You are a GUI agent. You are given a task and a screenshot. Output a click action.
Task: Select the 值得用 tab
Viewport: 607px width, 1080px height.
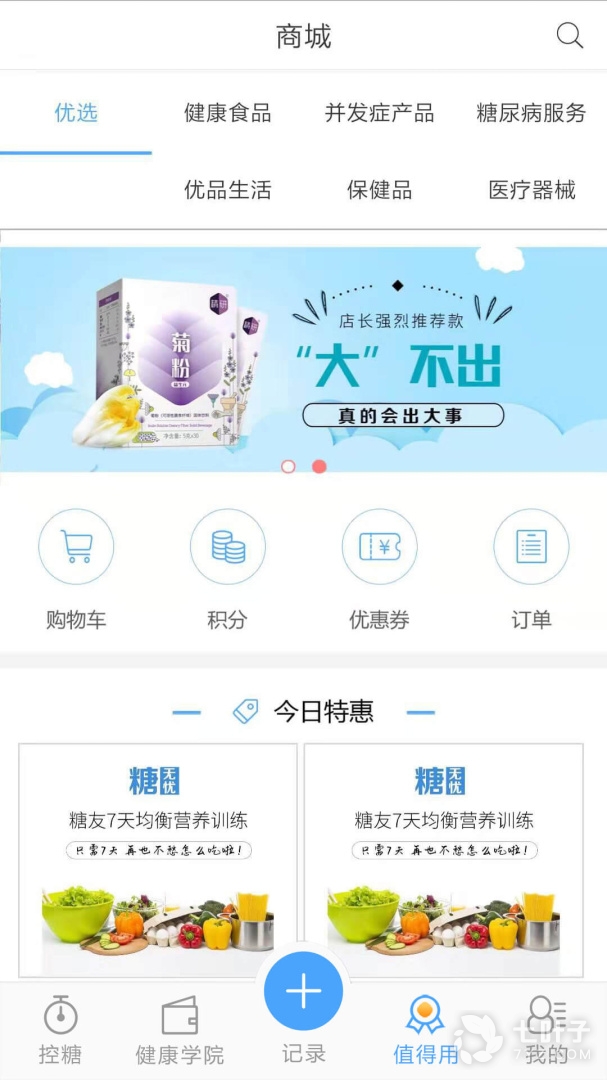pyautogui.click(x=425, y=1030)
